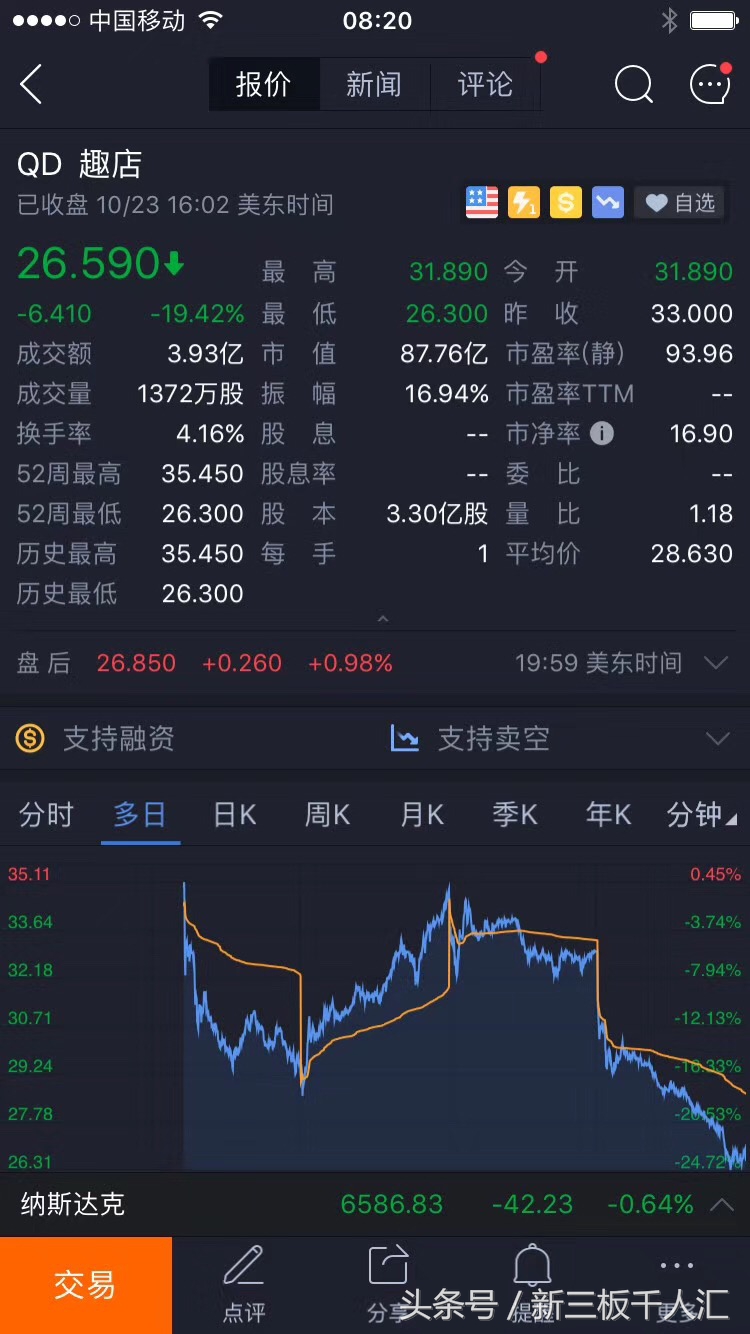Expand the 盘后 after-hours chevron

pyautogui.click(x=716, y=662)
